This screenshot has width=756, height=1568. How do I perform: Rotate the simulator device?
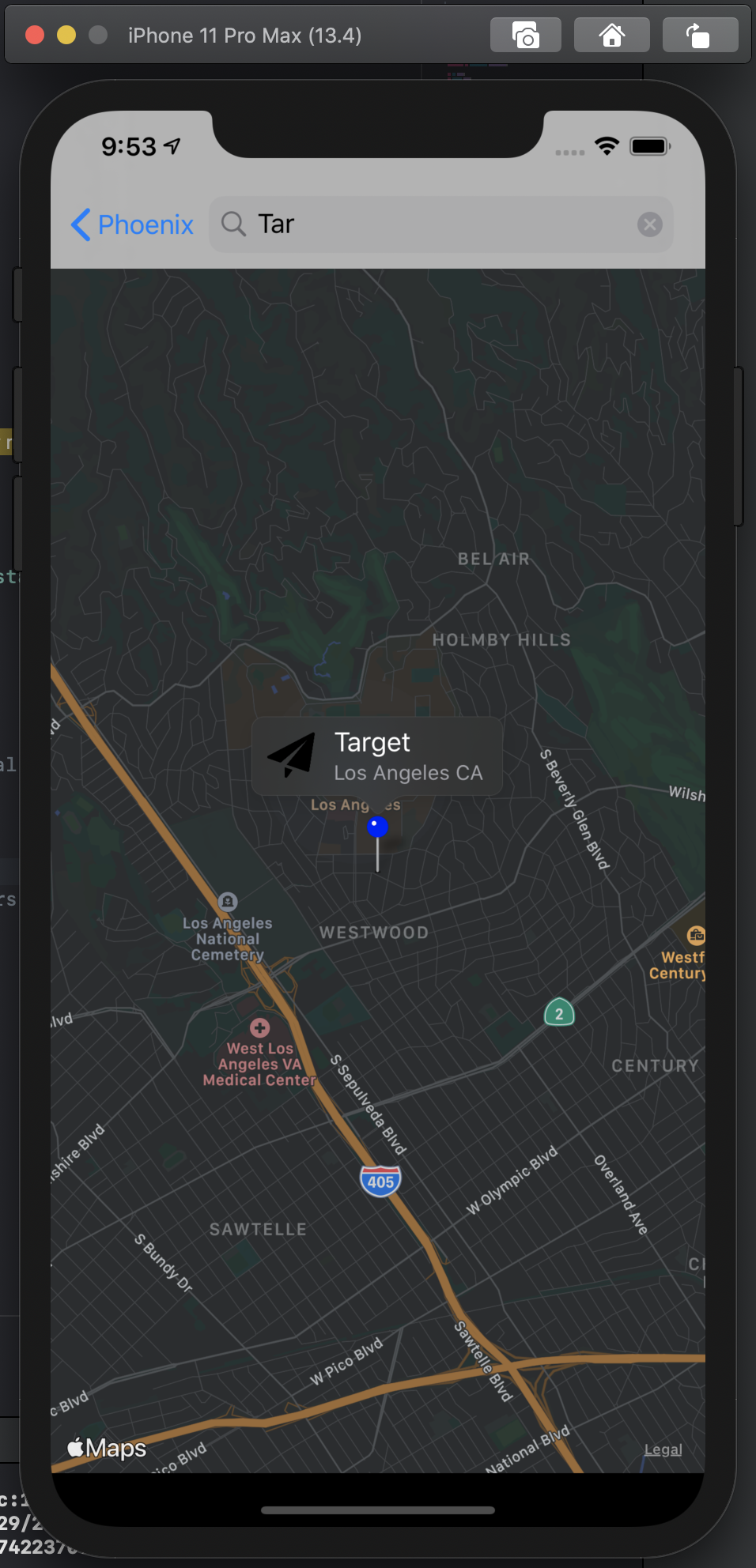coord(699,36)
